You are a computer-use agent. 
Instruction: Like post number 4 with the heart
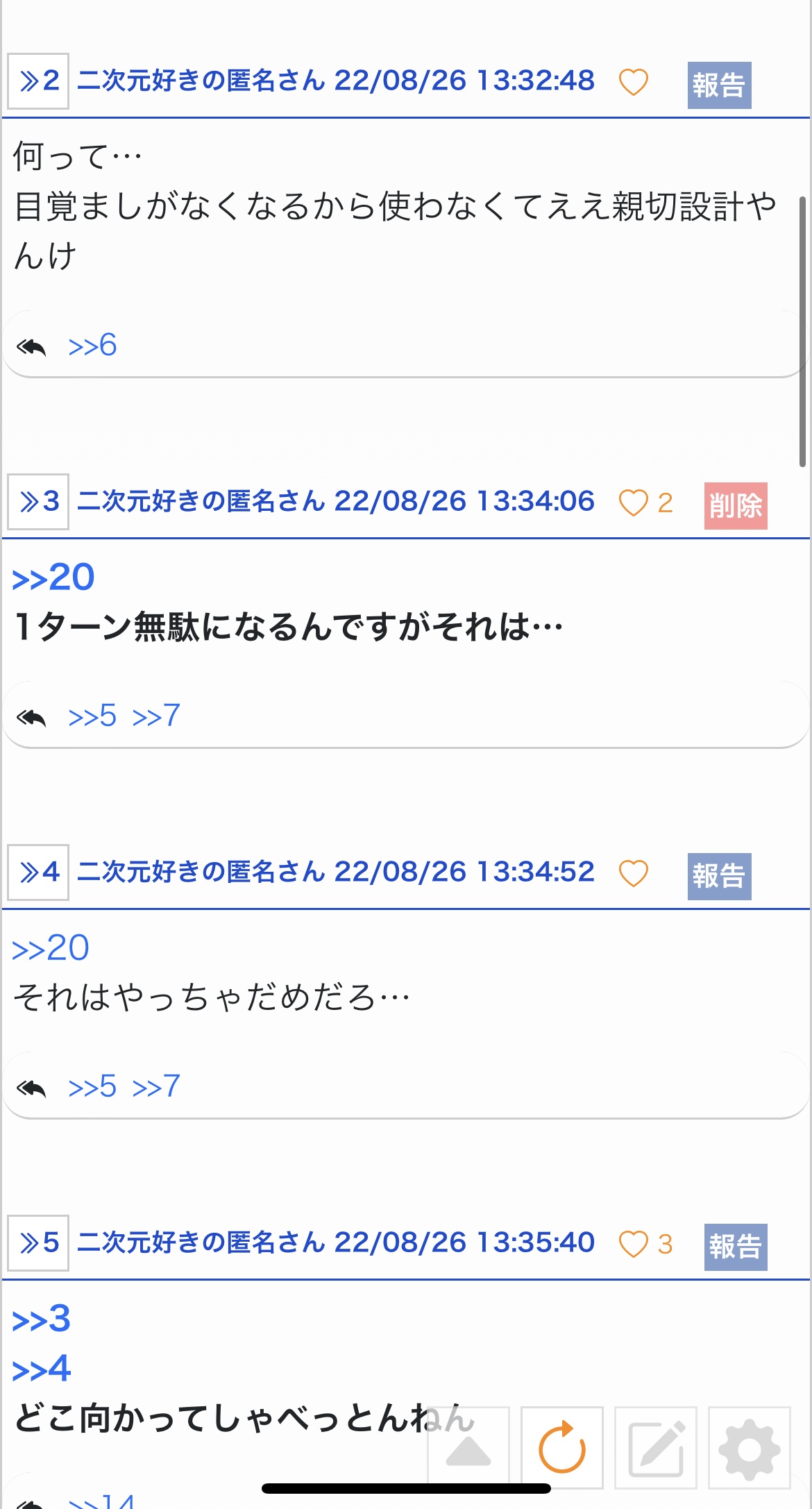pos(633,873)
